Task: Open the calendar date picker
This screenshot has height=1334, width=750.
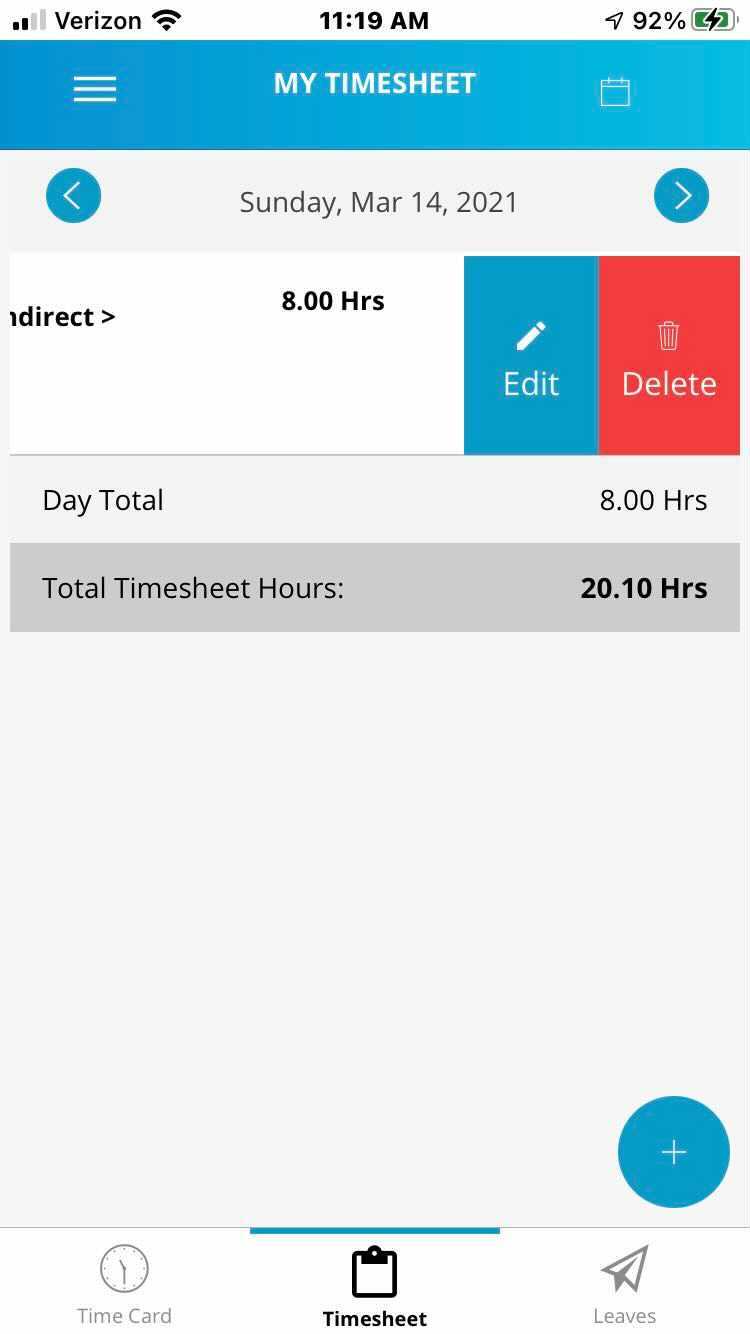Action: [x=615, y=90]
